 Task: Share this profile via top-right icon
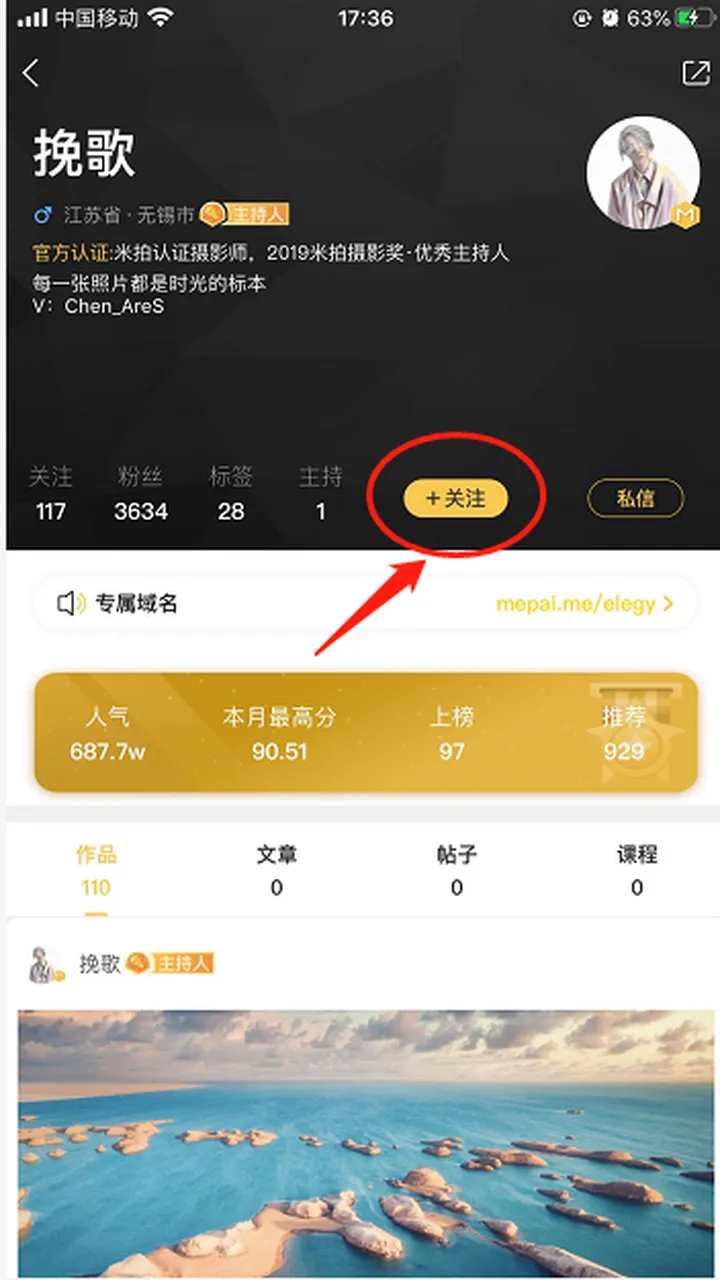694,73
